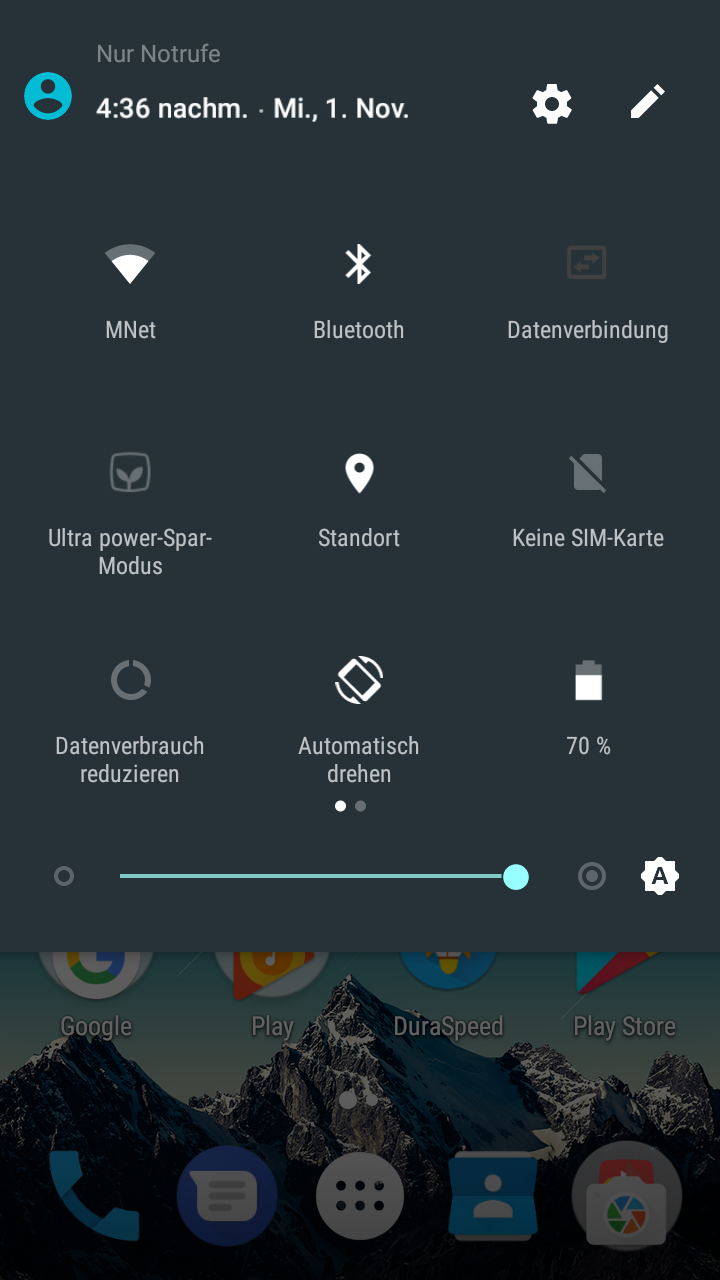Screen dimensions: 720x1280
Task: Toggle the MNet Wi-Fi tile
Action: pos(130,287)
